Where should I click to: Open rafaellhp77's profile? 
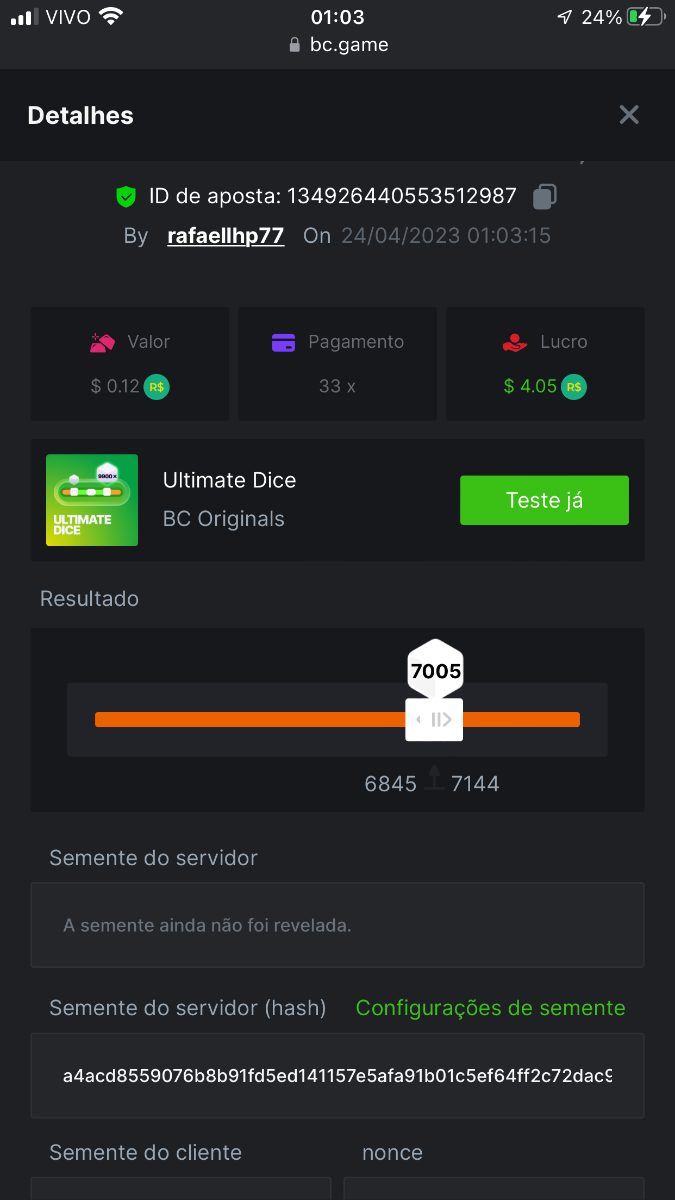click(x=226, y=236)
